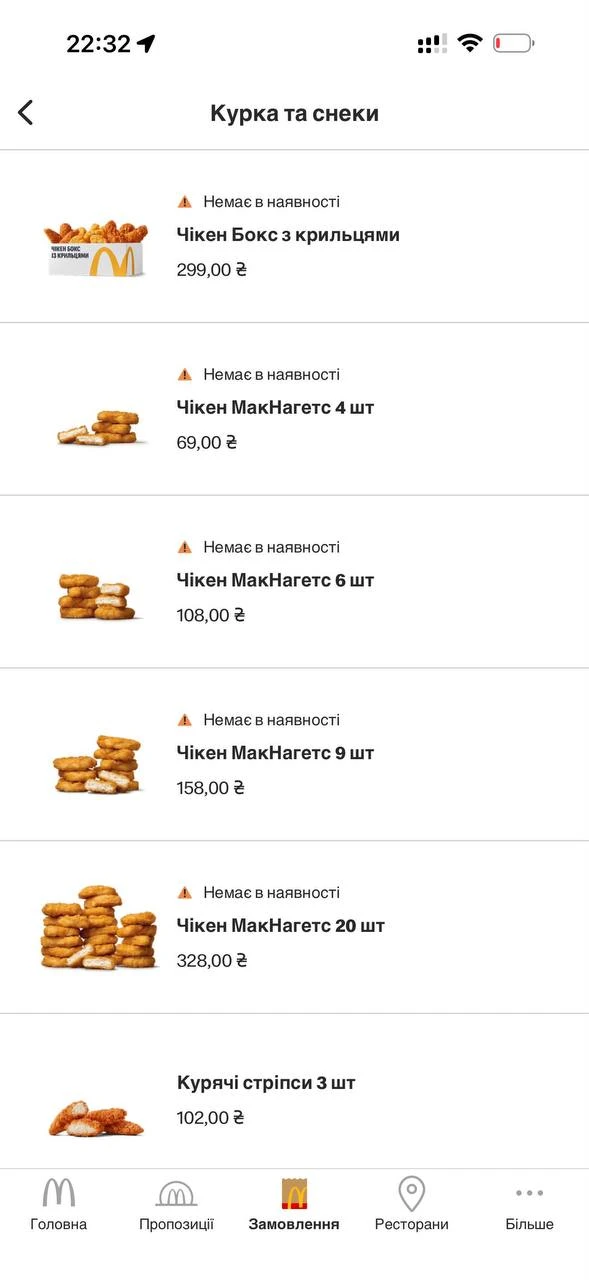
Task: Open Чікен МакНагетс 6 шт
Action: (294, 582)
